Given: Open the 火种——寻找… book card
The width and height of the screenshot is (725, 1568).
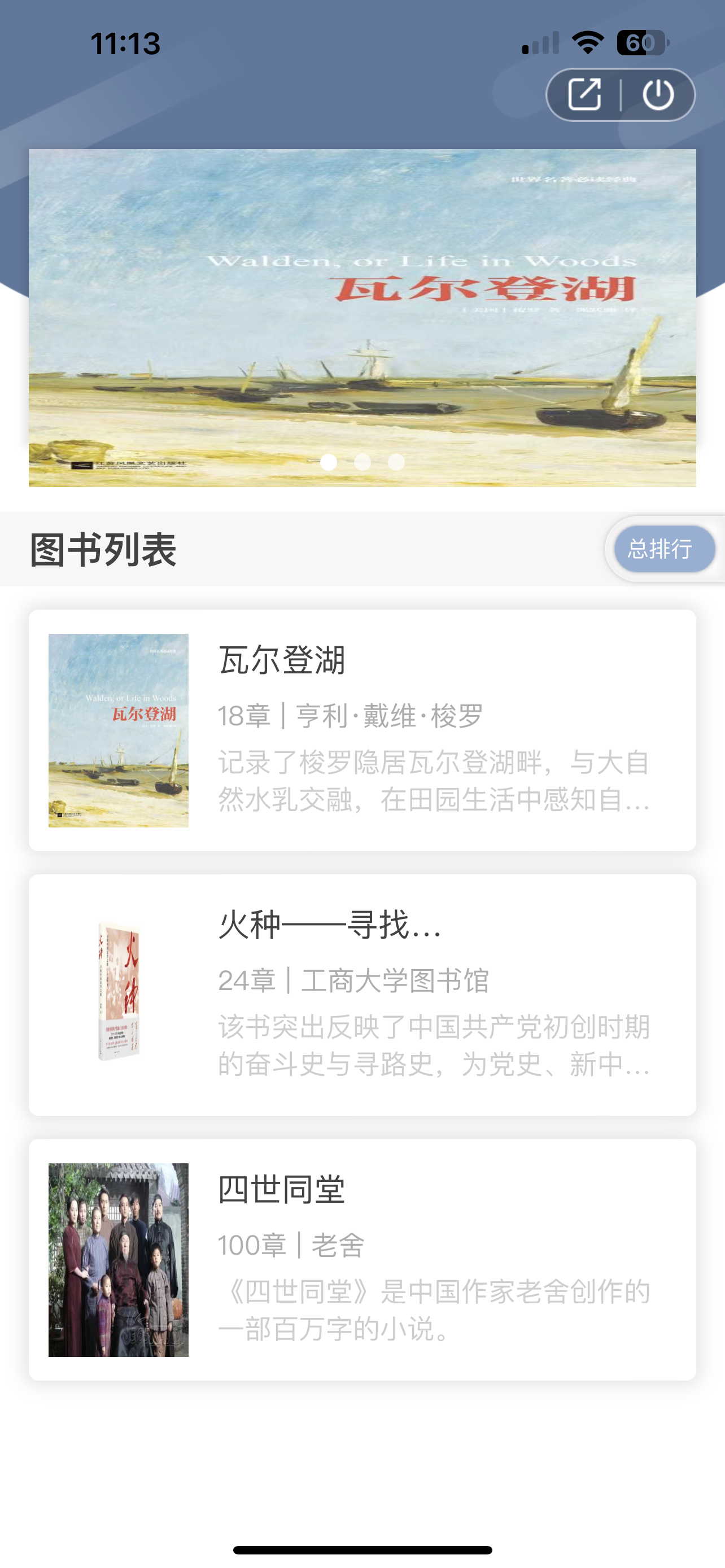Looking at the screenshot, I should [362, 995].
